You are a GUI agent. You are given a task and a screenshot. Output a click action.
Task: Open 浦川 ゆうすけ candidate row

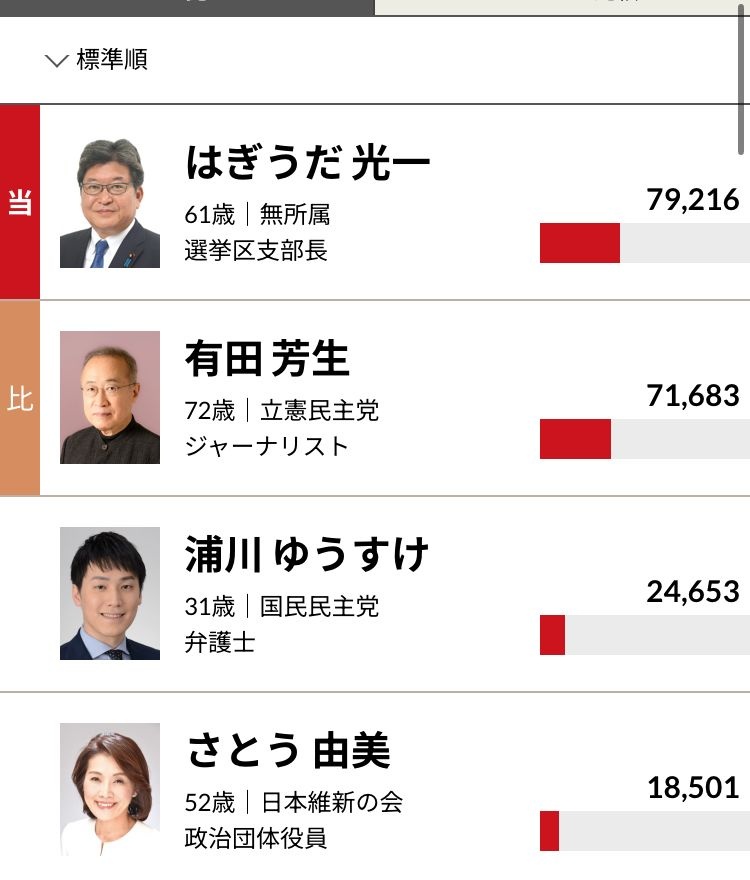306,555
